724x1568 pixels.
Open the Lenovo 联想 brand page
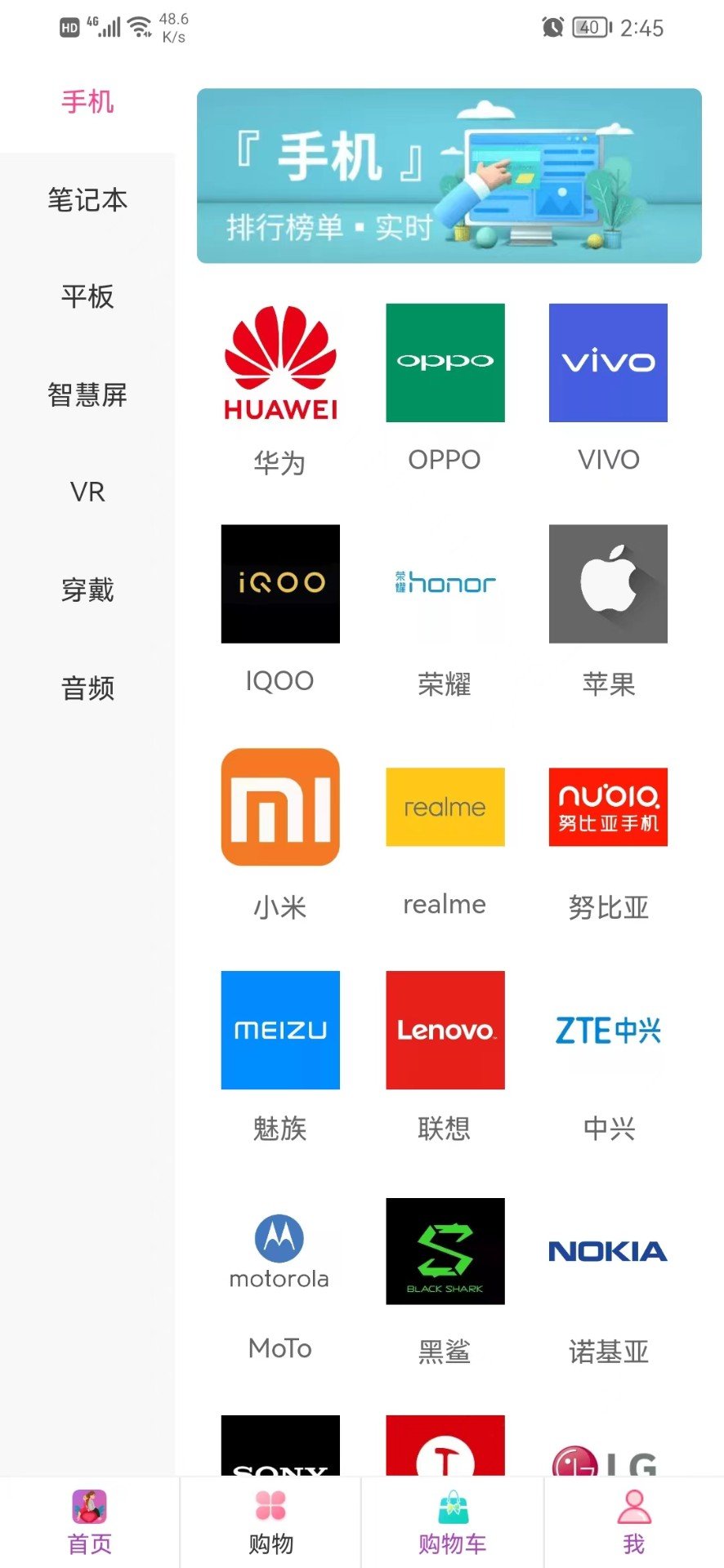click(x=445, y=1030)
